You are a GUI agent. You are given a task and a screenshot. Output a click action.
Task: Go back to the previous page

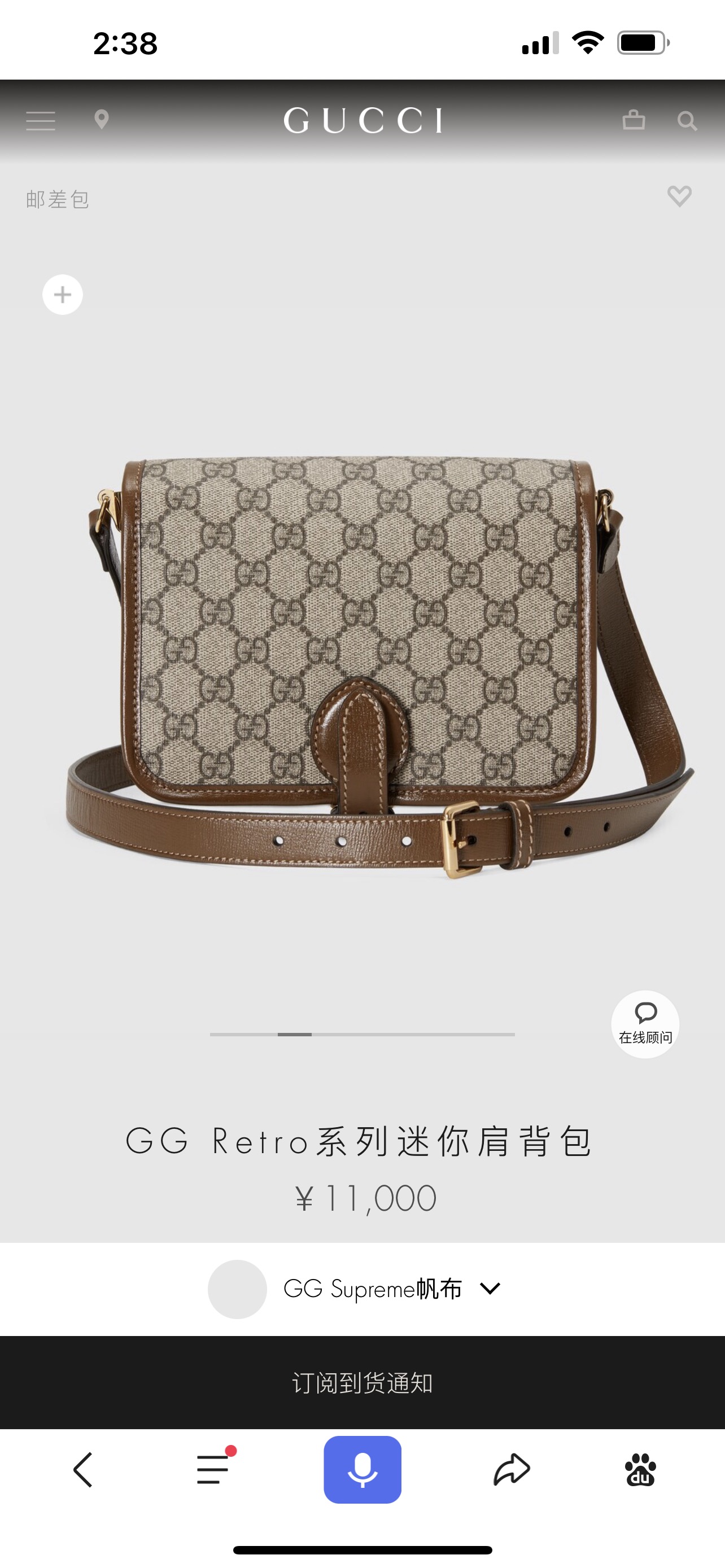tap(83, 1469)
